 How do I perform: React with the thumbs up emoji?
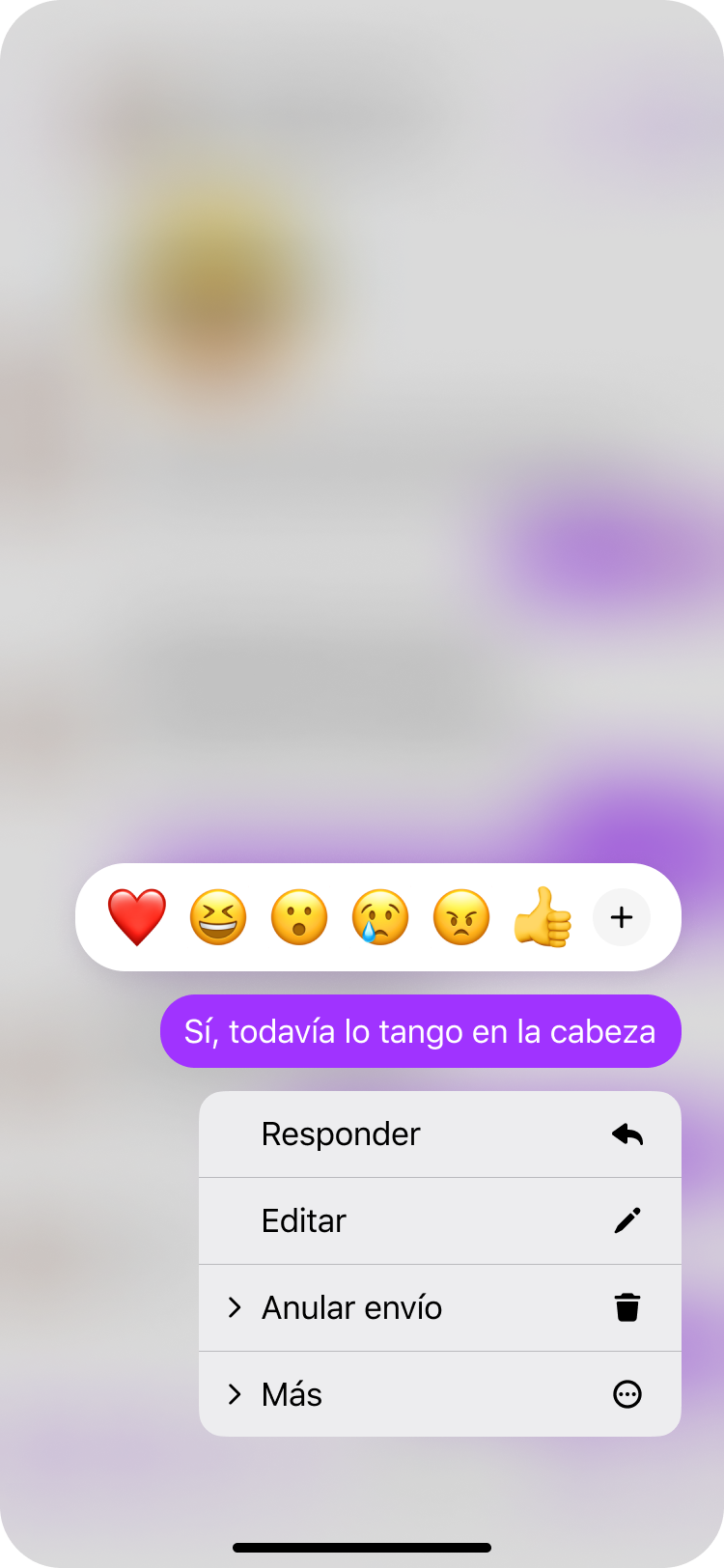click(x=543, y=917)
